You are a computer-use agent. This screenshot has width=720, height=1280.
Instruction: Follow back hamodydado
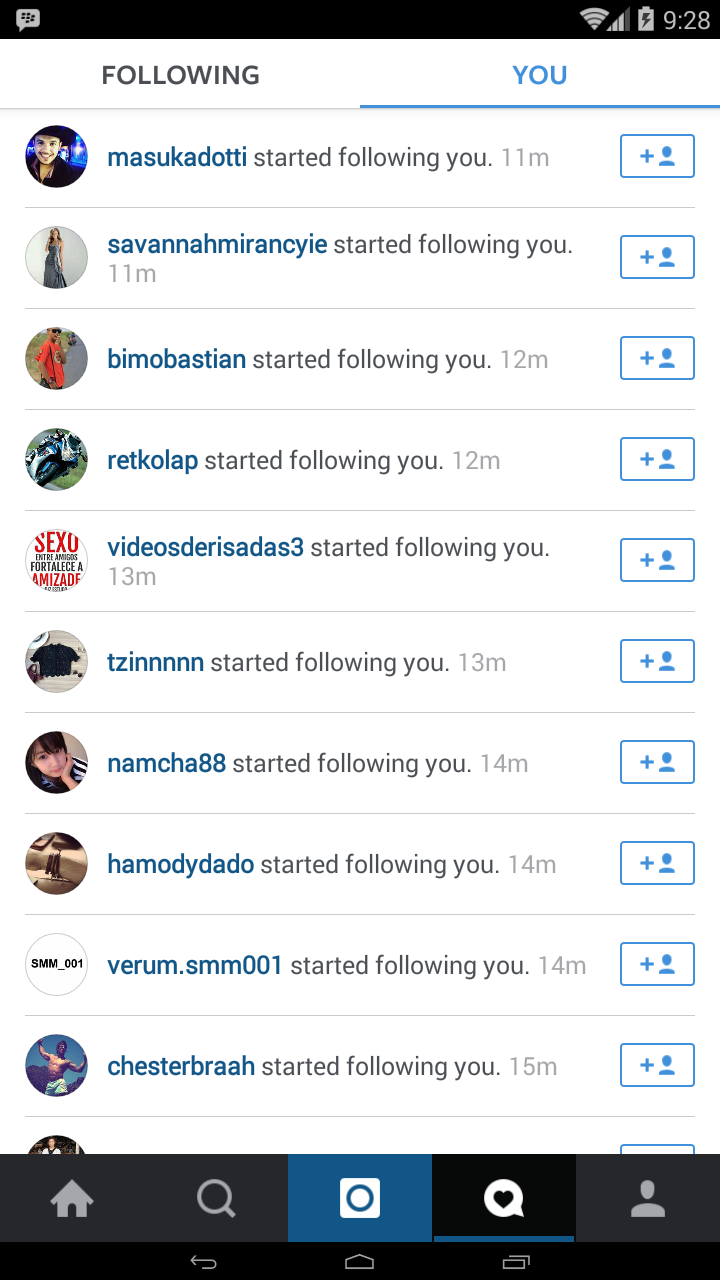(x=657, y=864)
